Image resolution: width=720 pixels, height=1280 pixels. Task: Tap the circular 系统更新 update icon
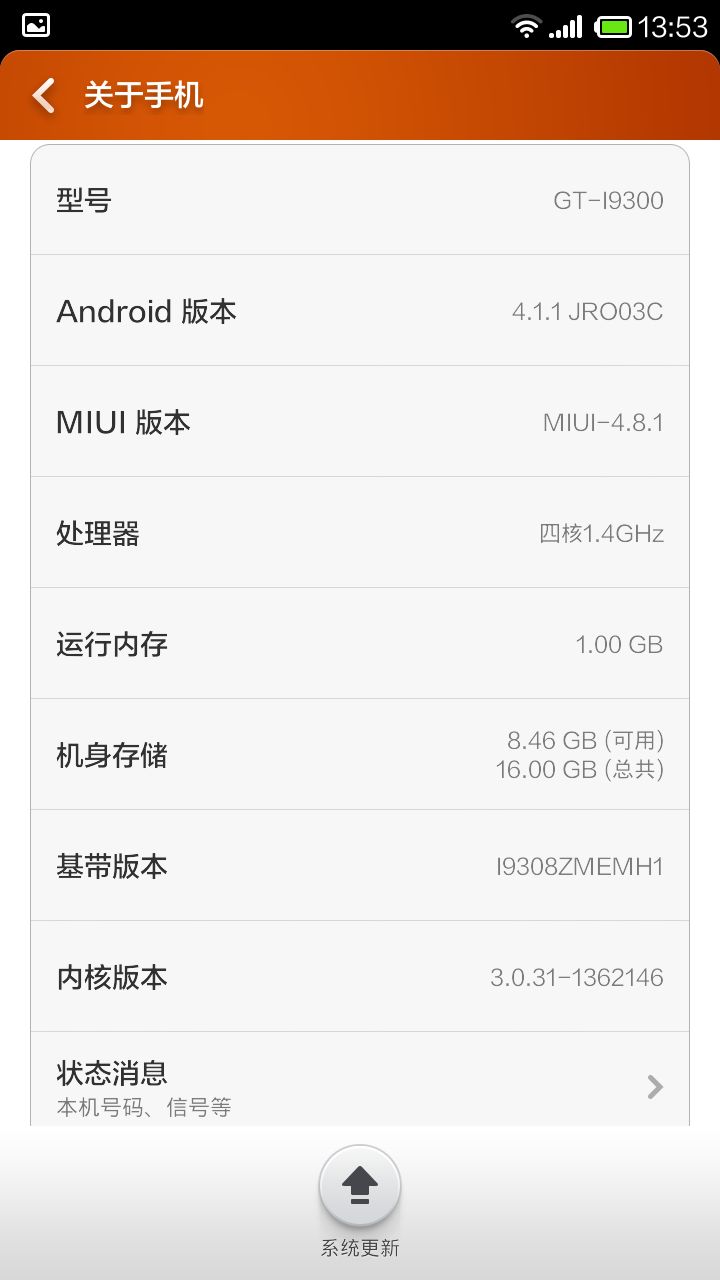[x=359, y=1185]
